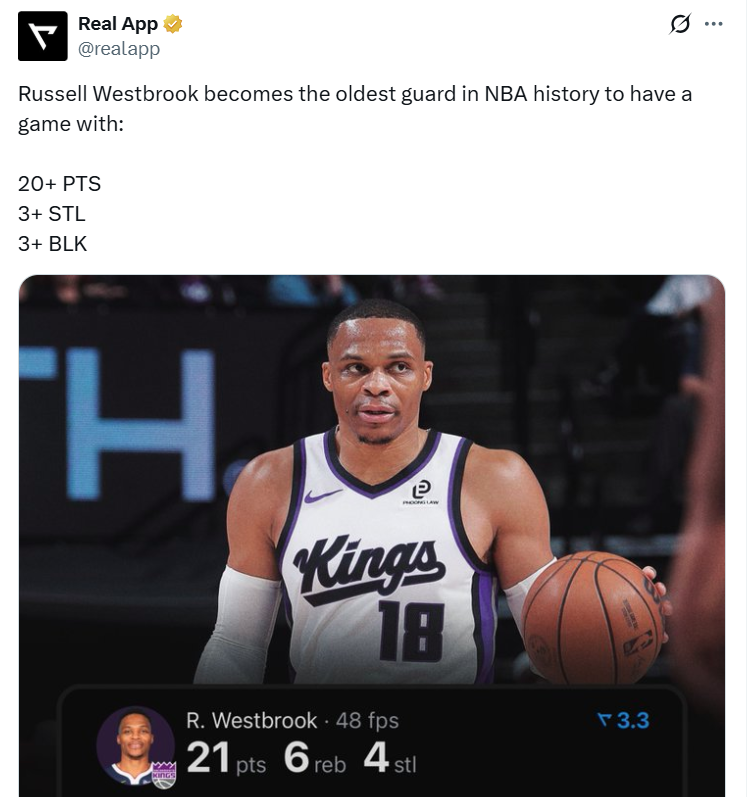Open the post's overflow menu
The width and height of the screenshot is (747, 797).
click(x=713, y=25)
